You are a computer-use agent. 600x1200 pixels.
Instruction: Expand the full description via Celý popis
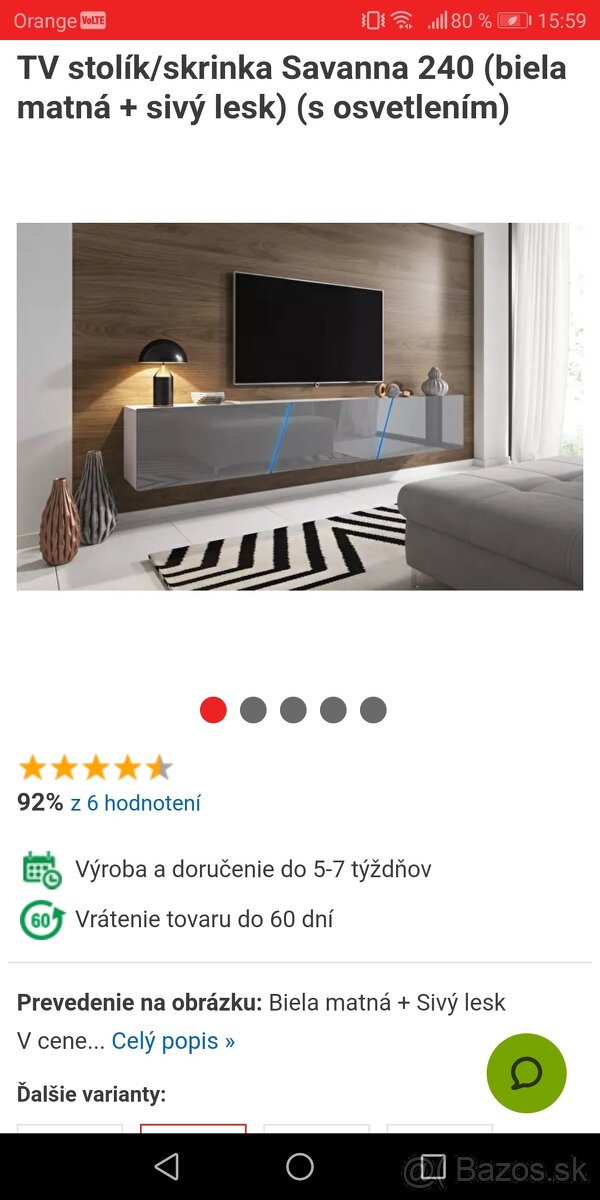(x=173, y=1041)
